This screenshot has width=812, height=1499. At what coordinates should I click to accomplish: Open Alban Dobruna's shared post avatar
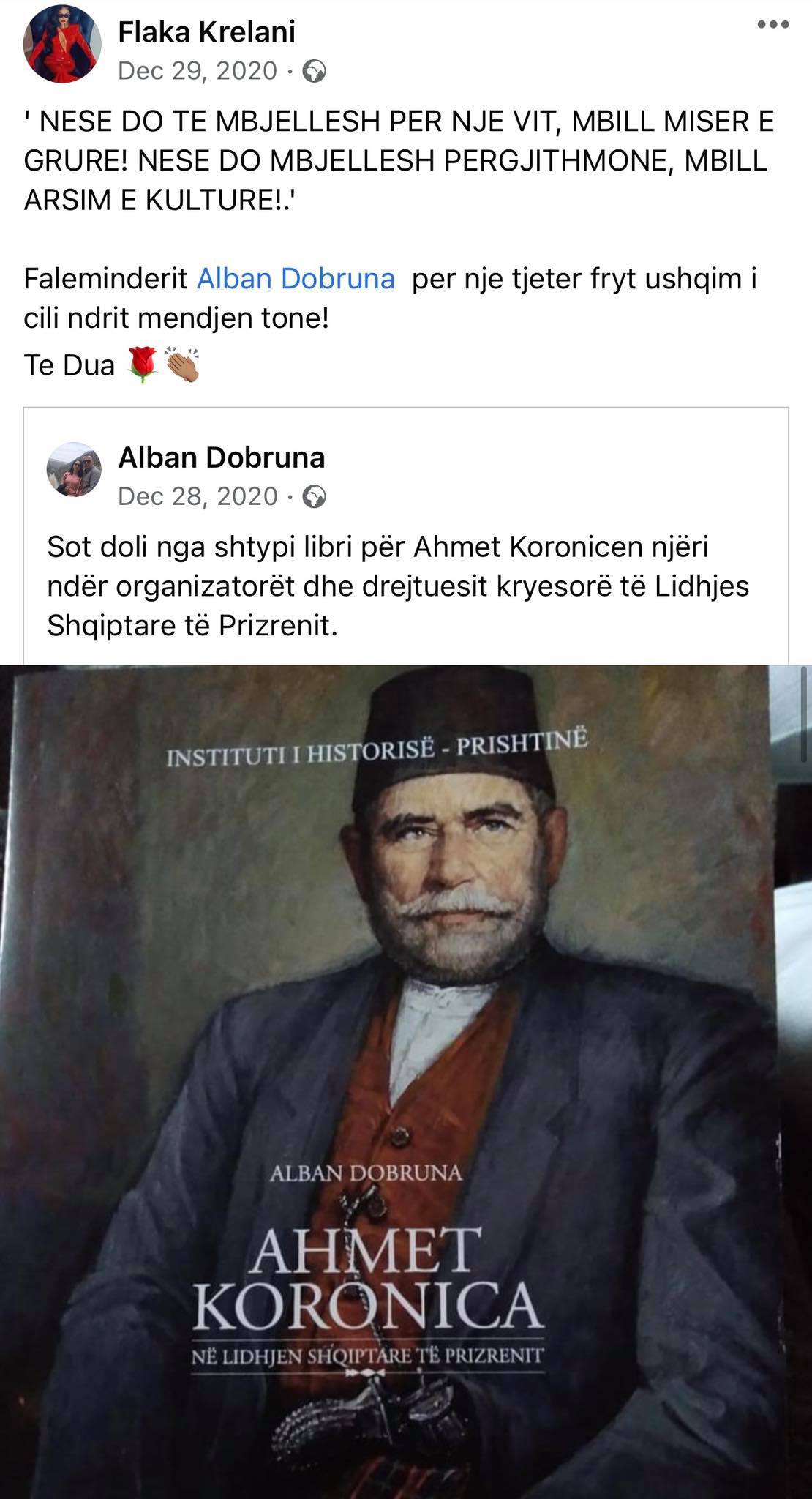click(74, 469)
